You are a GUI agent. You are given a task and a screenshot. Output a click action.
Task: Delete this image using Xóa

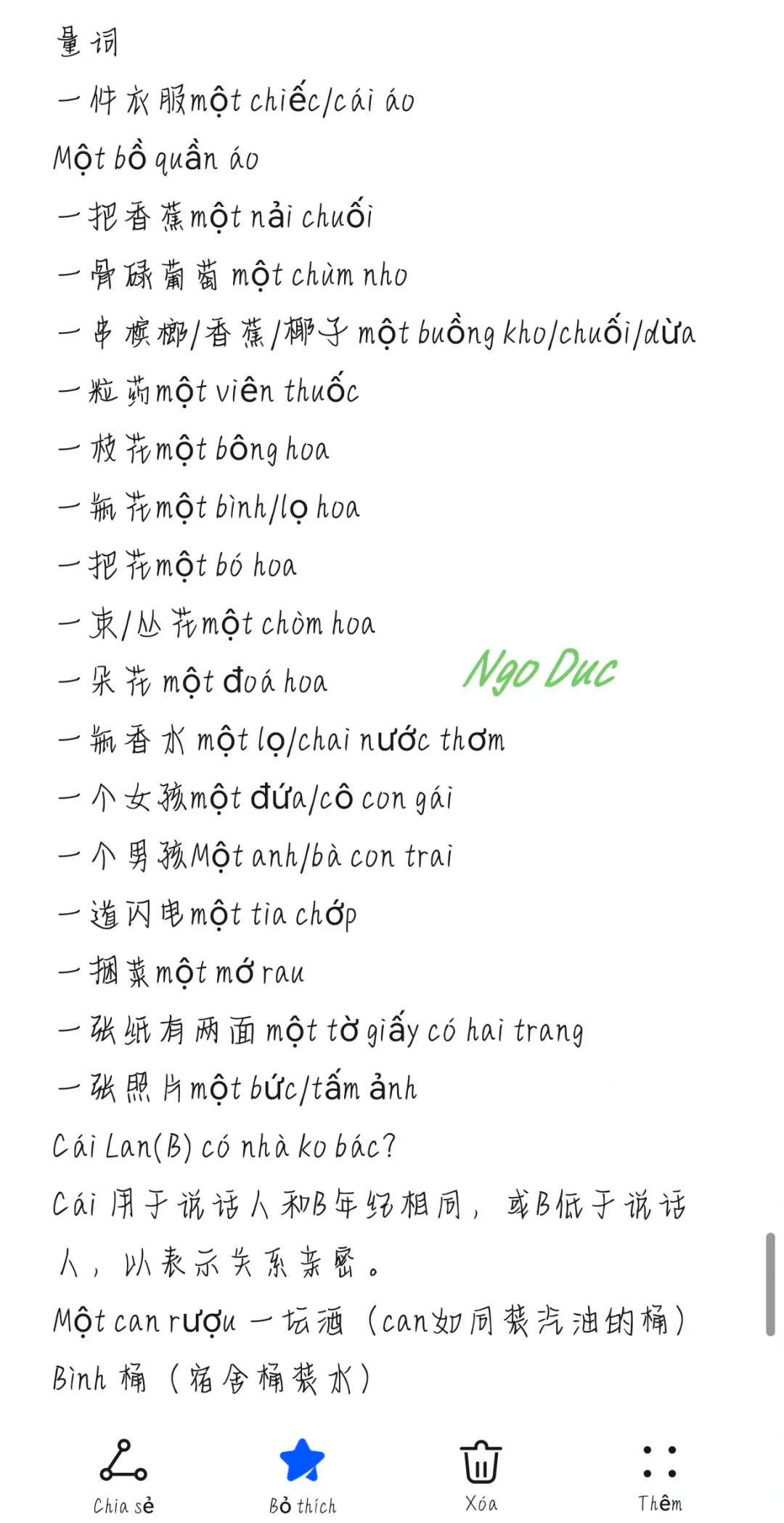coord(481,1474)
